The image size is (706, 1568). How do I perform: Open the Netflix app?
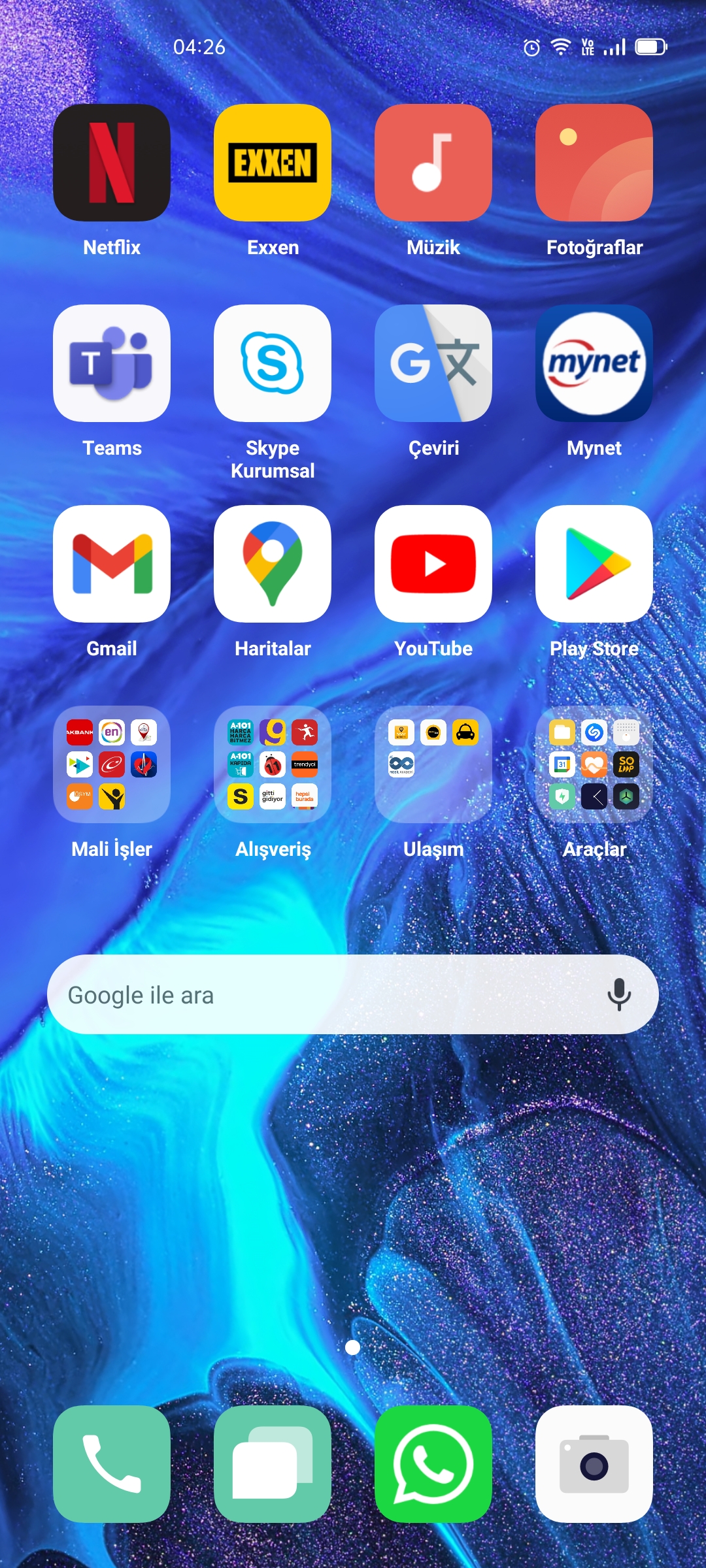point(112,163)
